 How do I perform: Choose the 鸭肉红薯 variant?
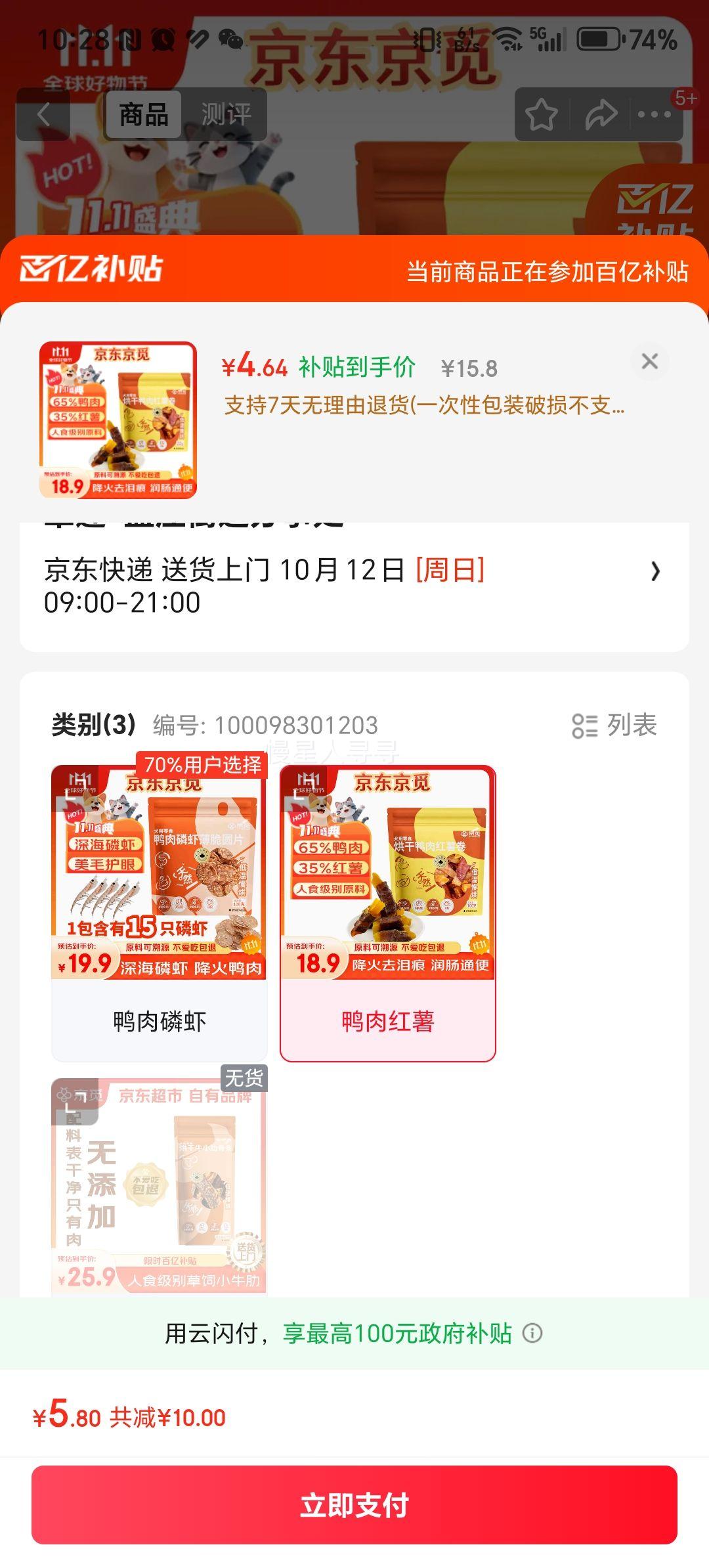(387, 913)
